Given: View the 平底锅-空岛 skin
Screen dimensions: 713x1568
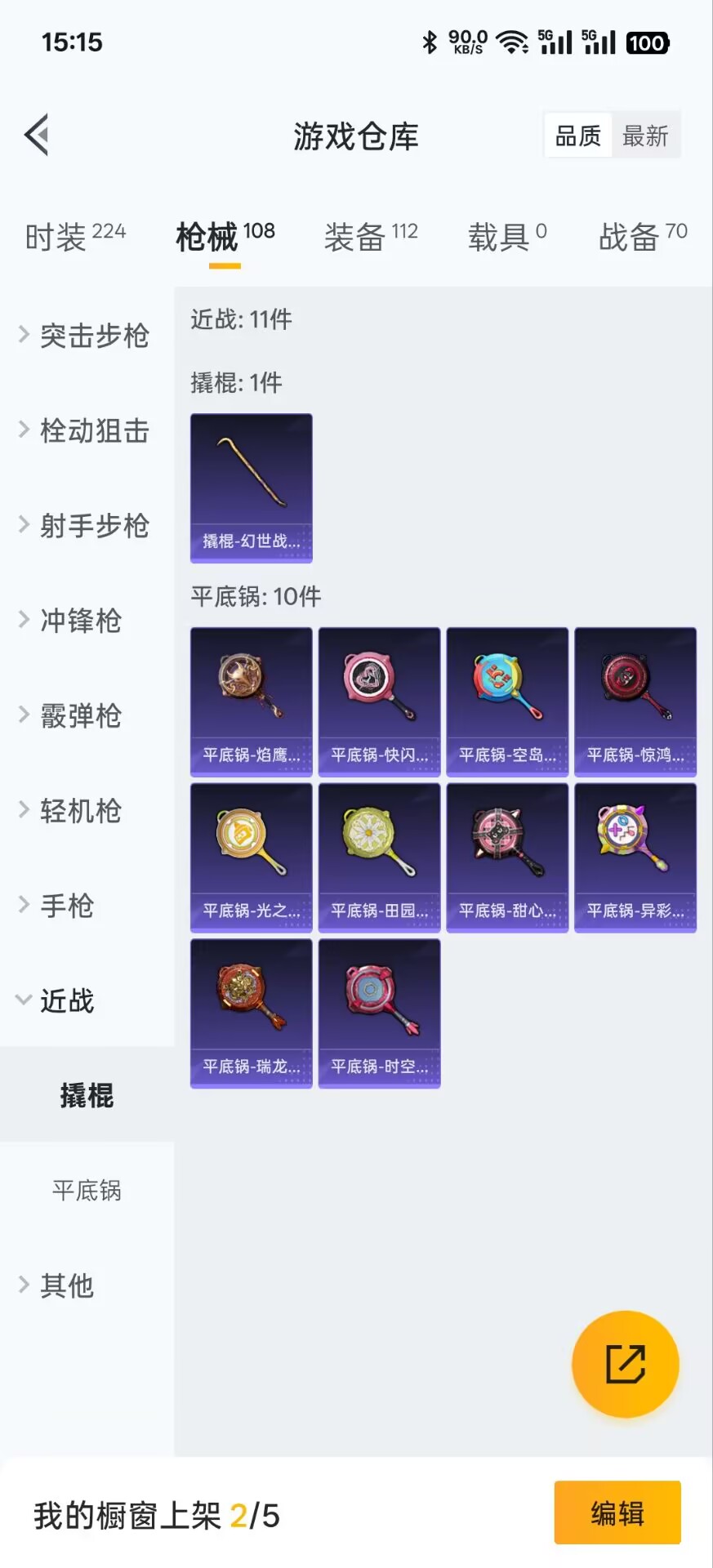Looking at the screenshot, I should (507, 702).
